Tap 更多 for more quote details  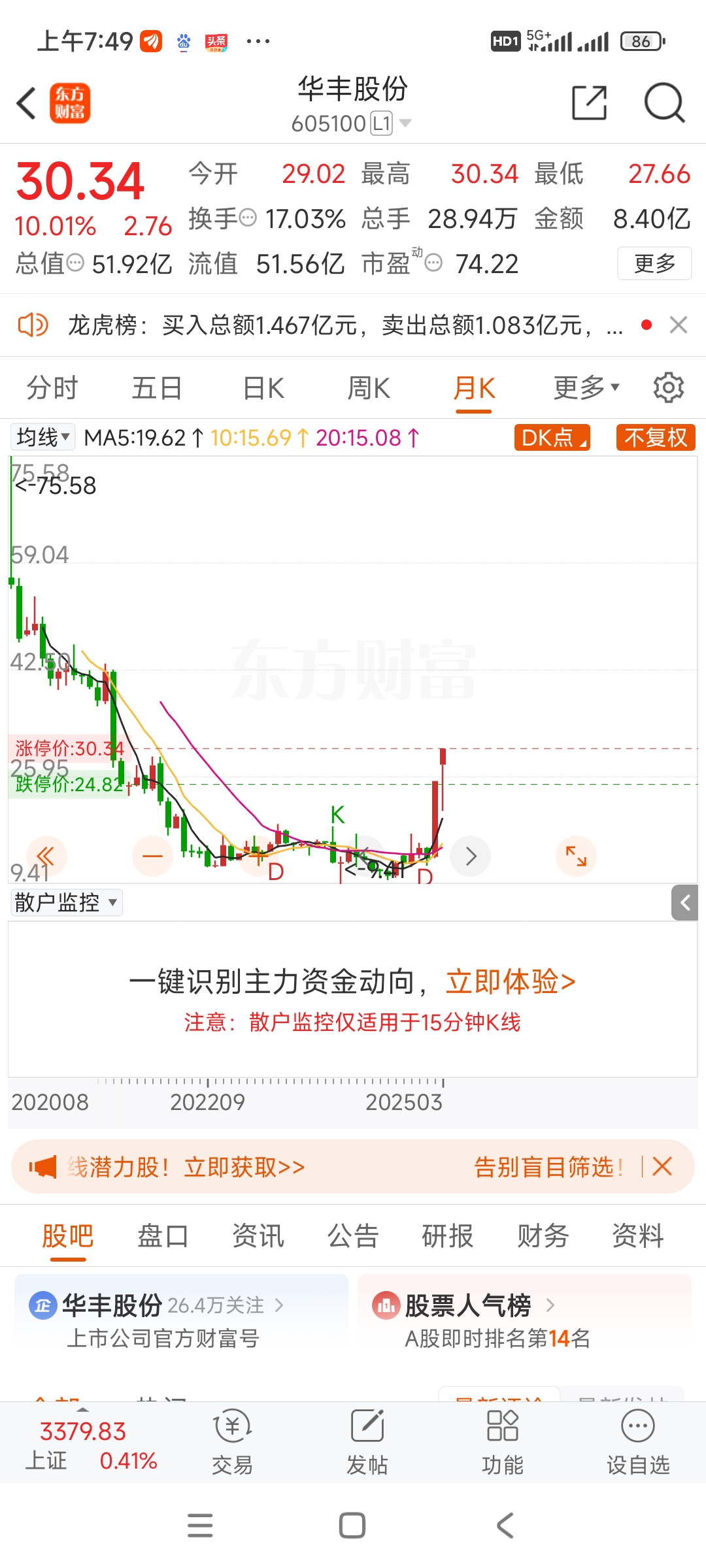click(654, 263)
